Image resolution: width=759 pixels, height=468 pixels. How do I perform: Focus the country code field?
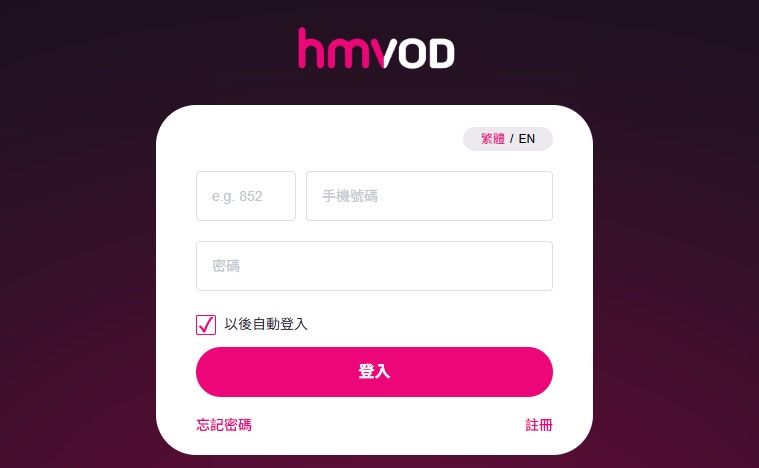246,196
